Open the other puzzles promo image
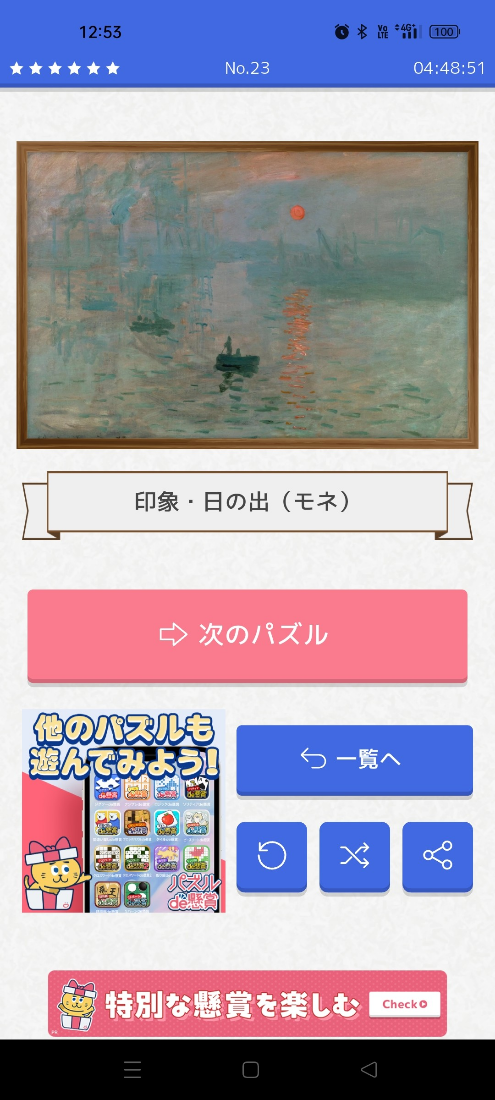Screen dimensions: 495x1100 [124, 811]
